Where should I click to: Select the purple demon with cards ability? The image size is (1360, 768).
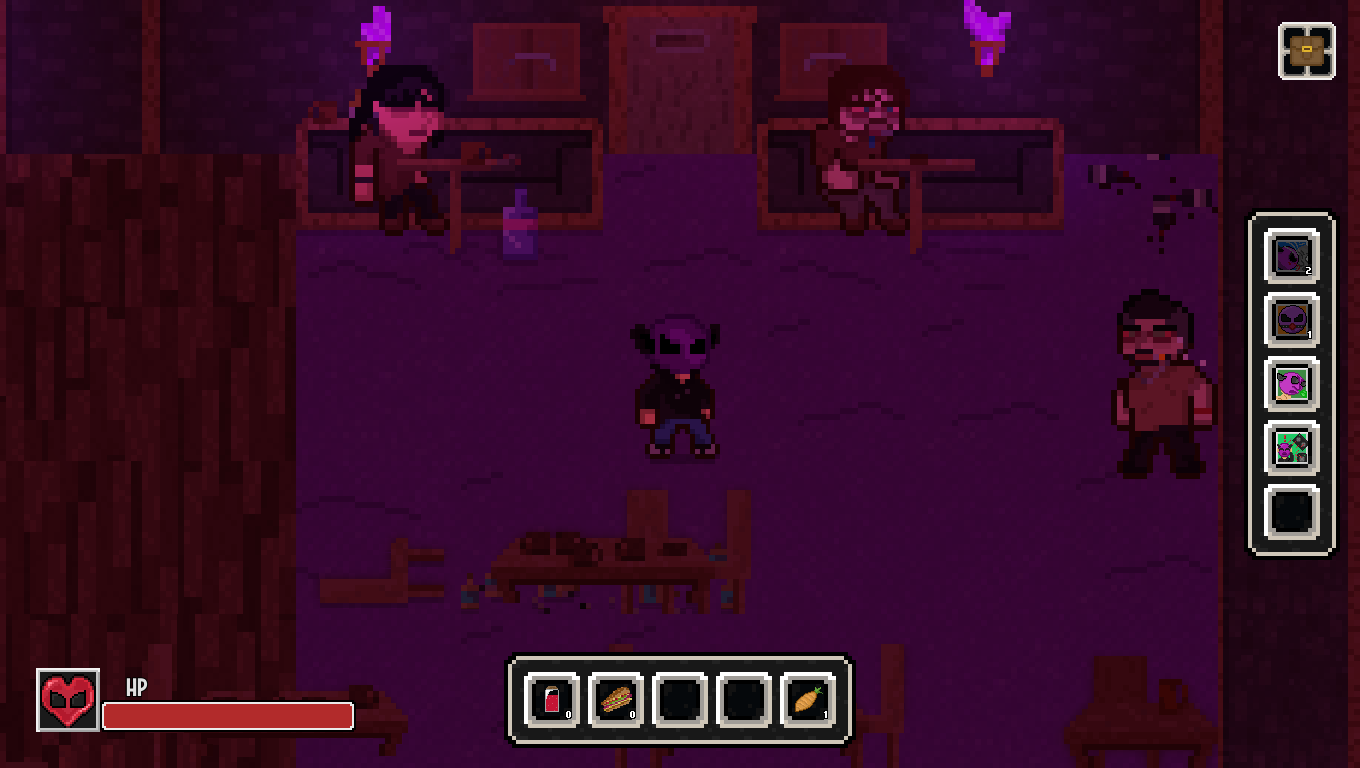(x=1291, y=449)
